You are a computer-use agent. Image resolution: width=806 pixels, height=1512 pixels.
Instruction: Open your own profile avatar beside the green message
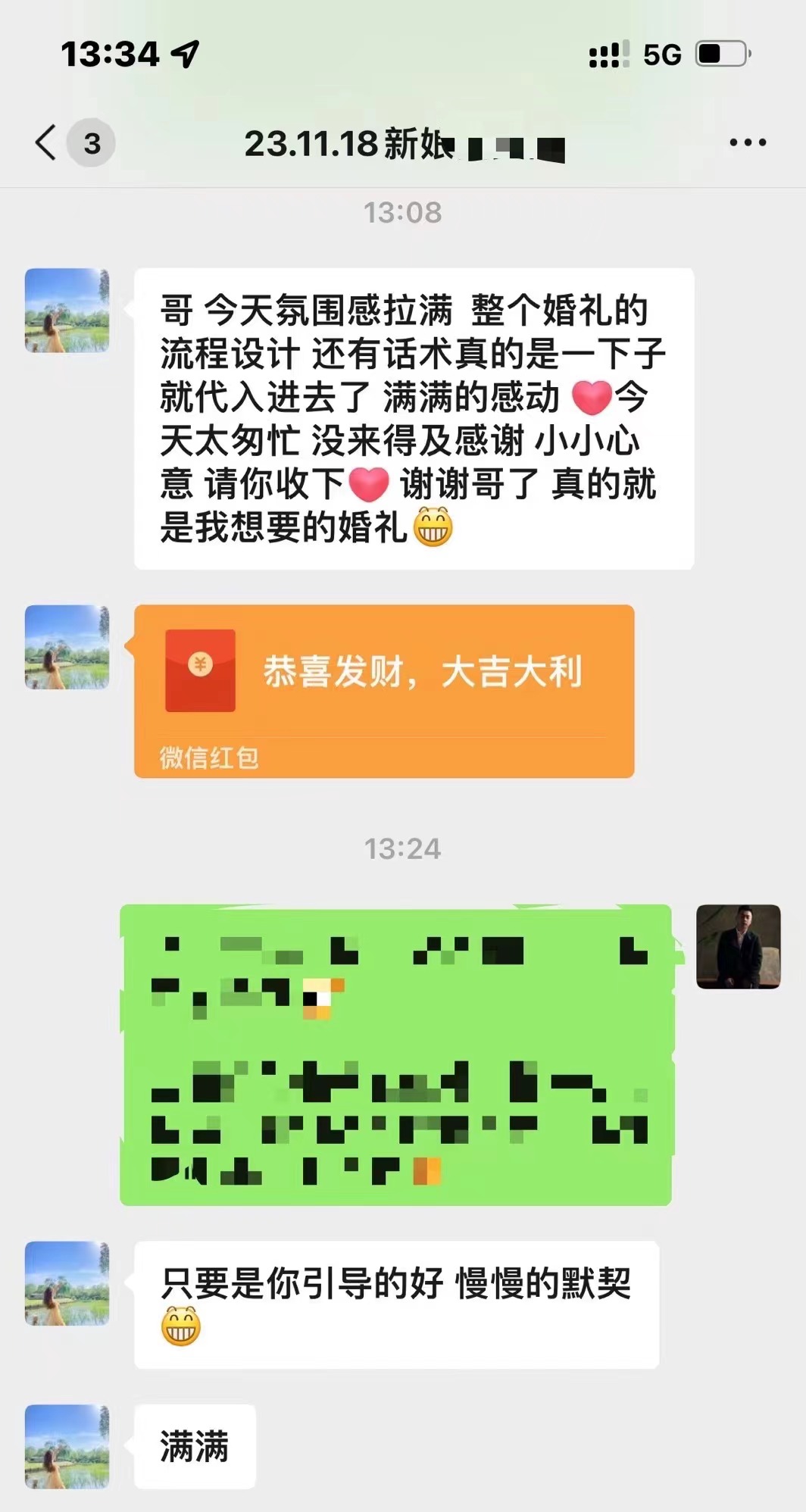pos(738,946)
